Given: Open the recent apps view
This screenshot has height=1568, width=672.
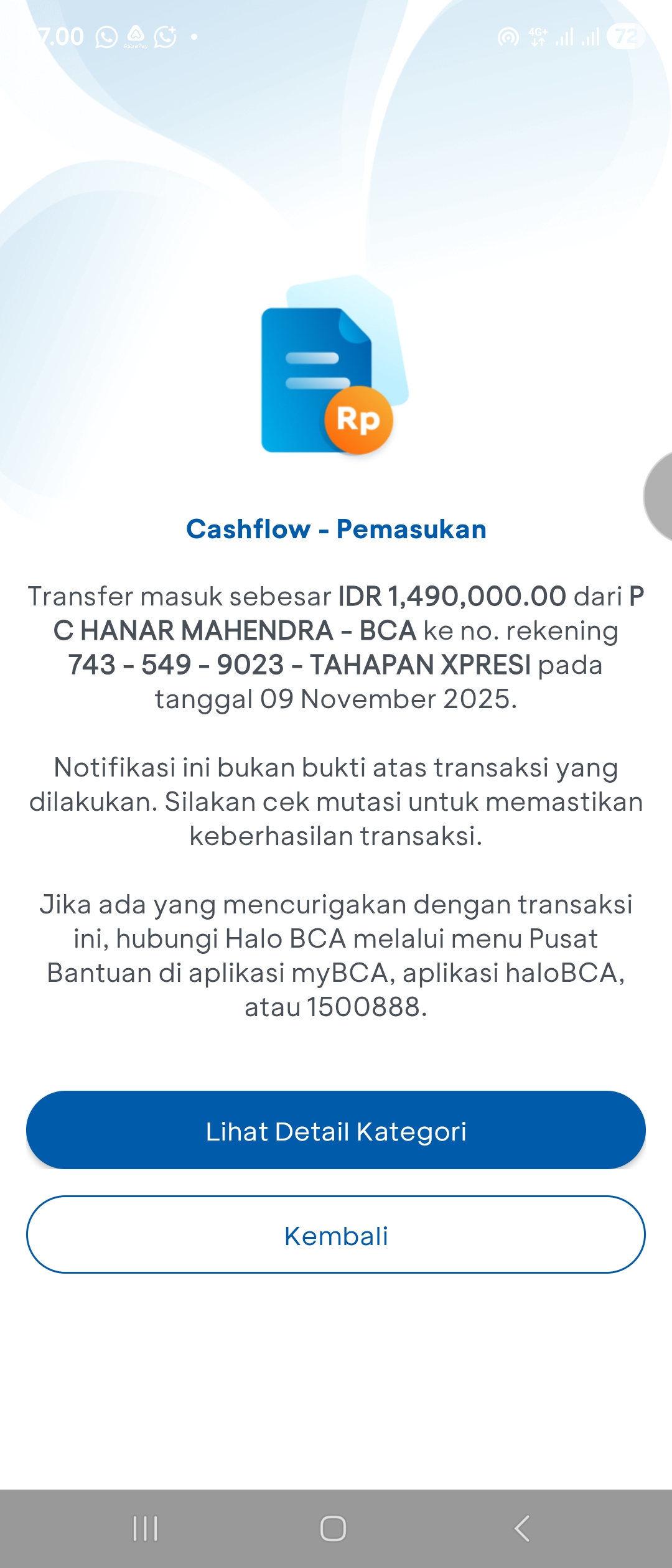Looking at the screenshot, I should click(146, 1528).
